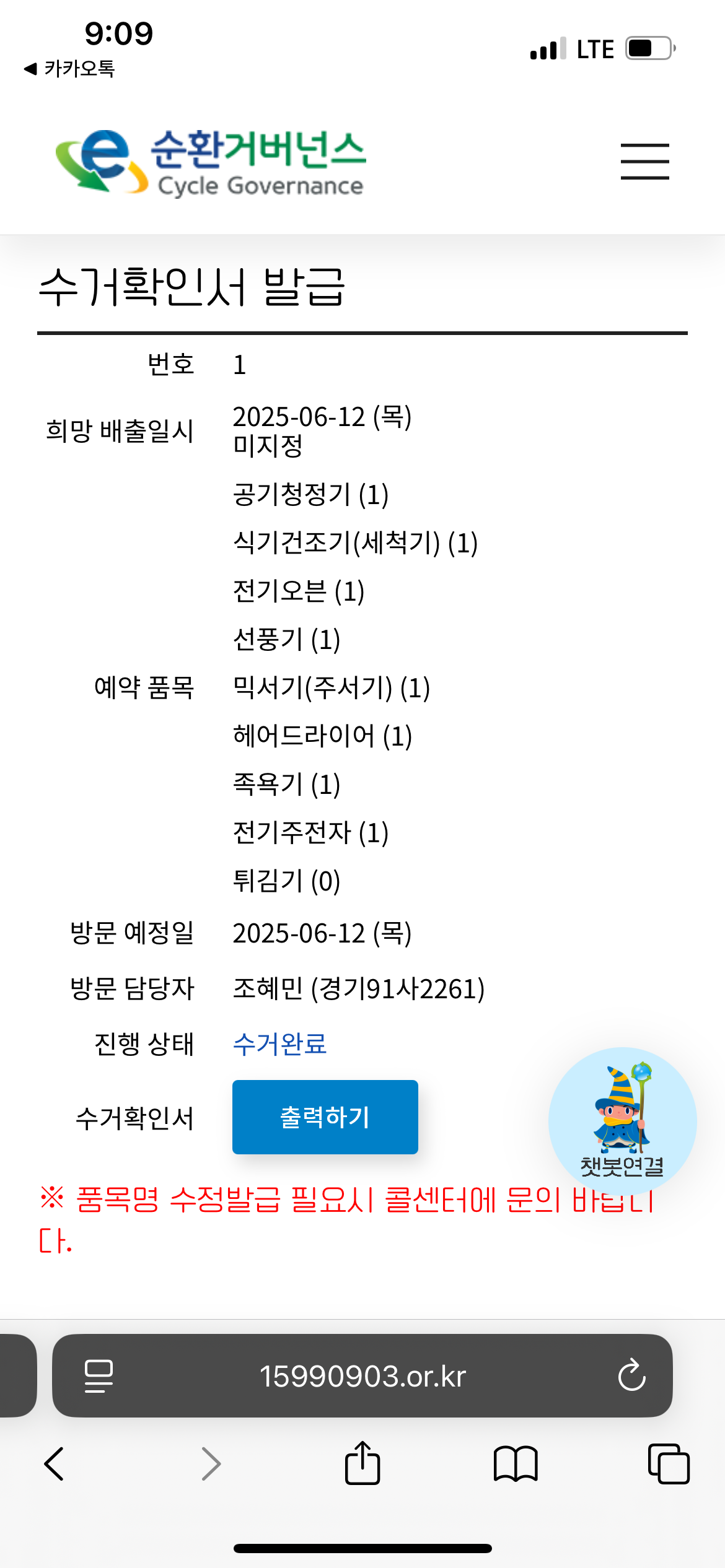Open the hamburger menu
Viewport: 725px width, 1568px height.
644,162
